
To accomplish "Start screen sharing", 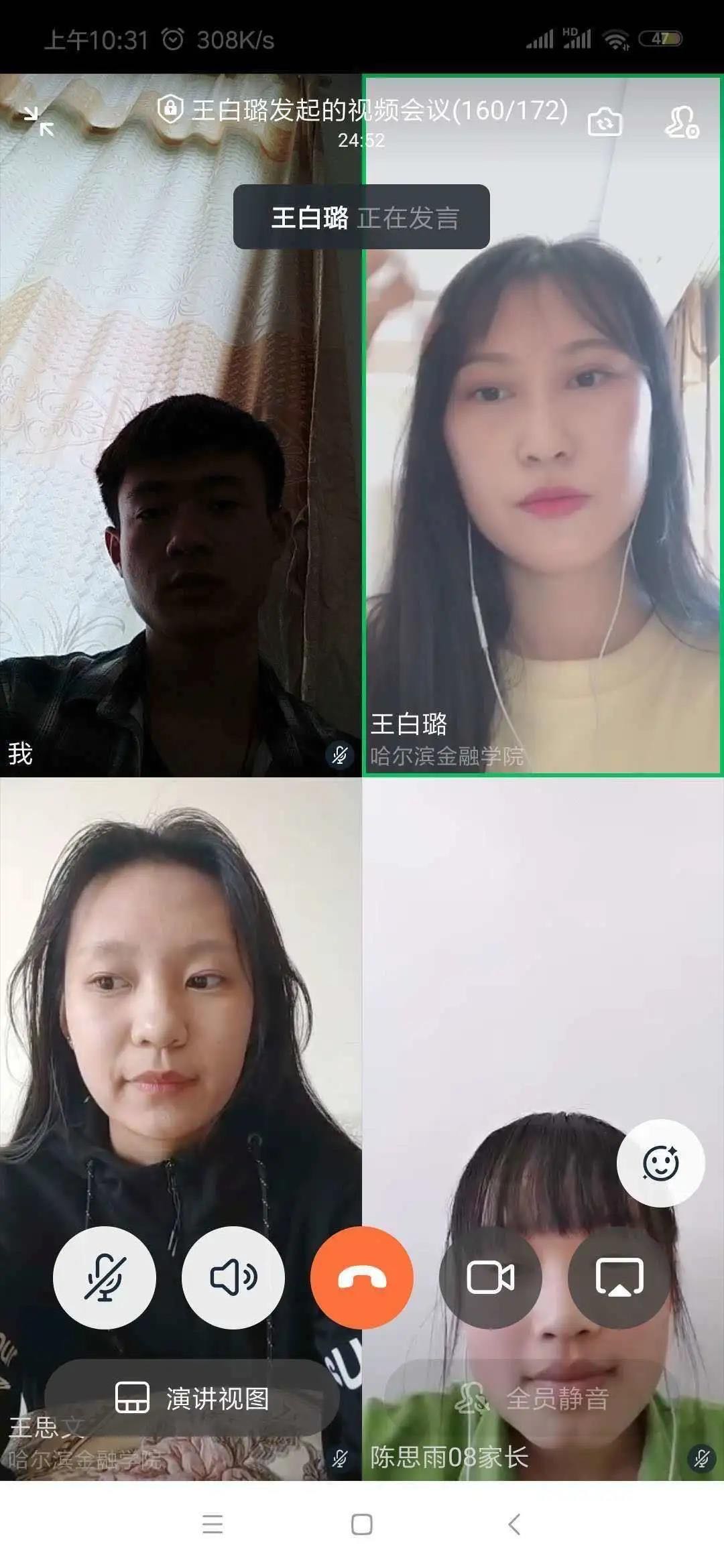I will click(619, 1277).
